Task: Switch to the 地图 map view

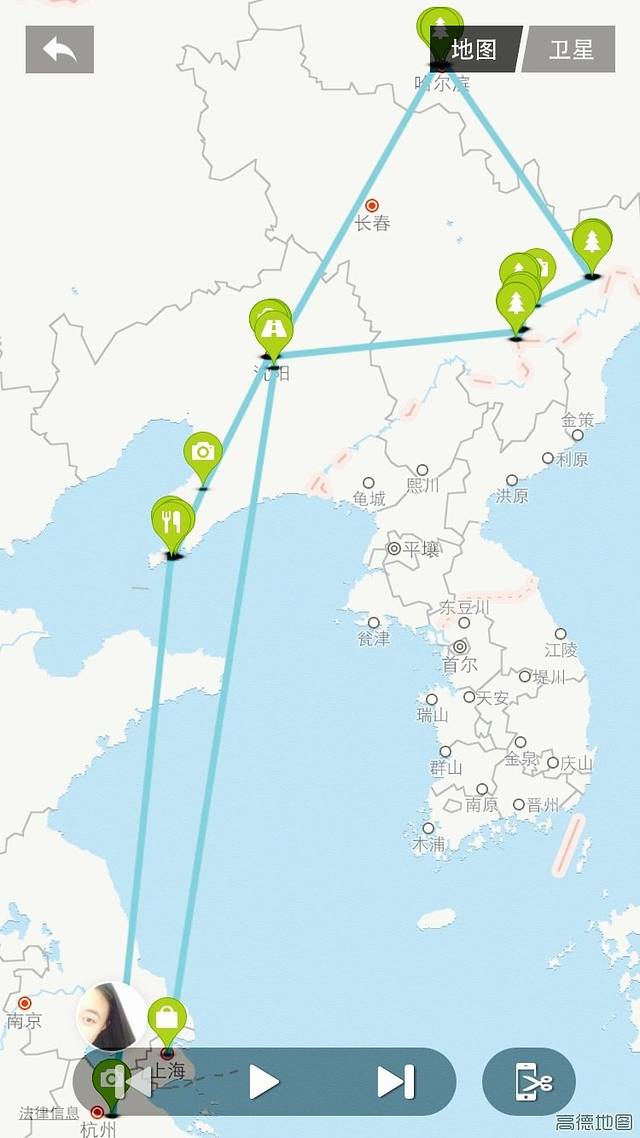Action: 475,49
